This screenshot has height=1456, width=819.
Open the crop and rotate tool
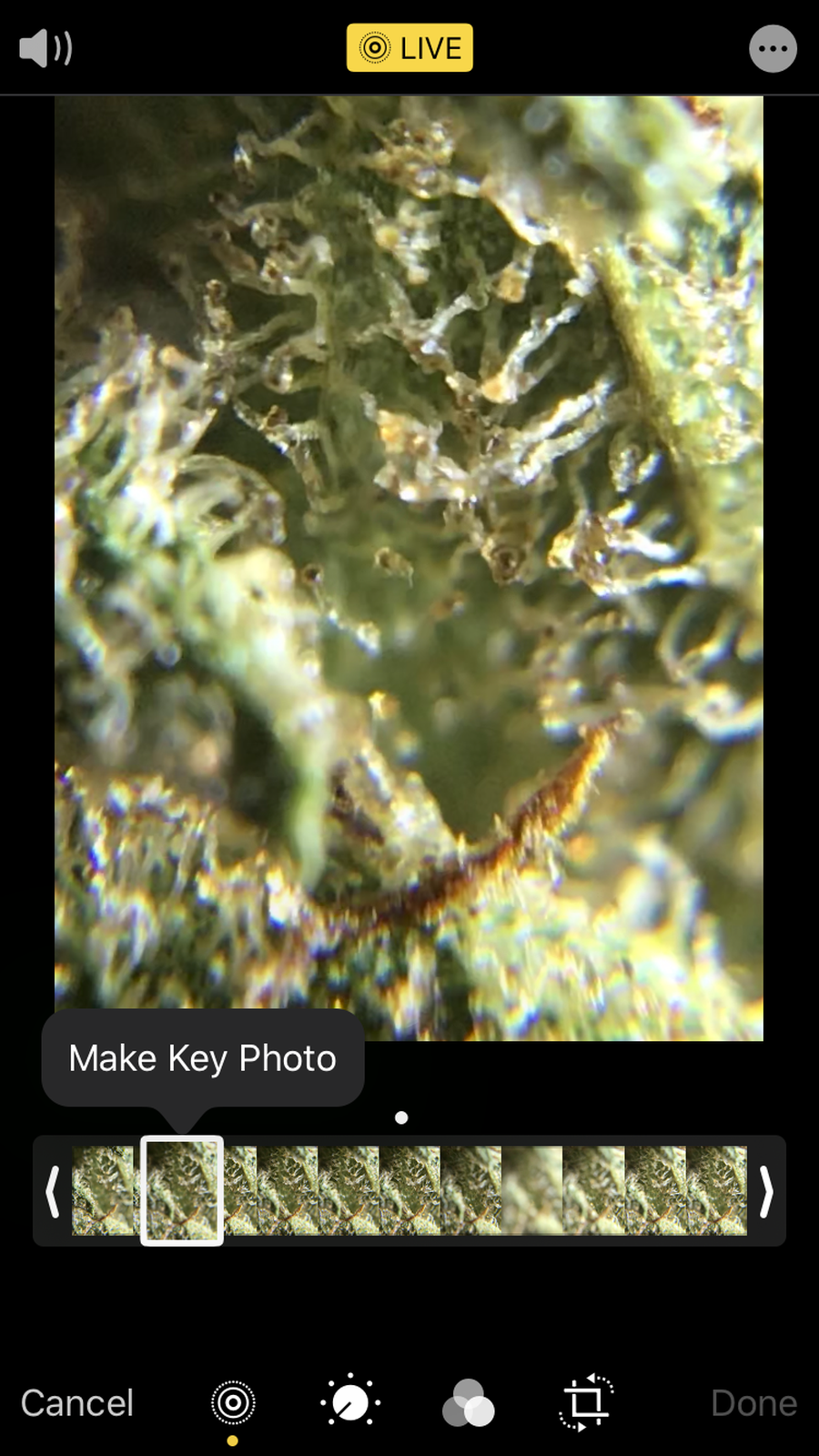[x=586, y=1403]
